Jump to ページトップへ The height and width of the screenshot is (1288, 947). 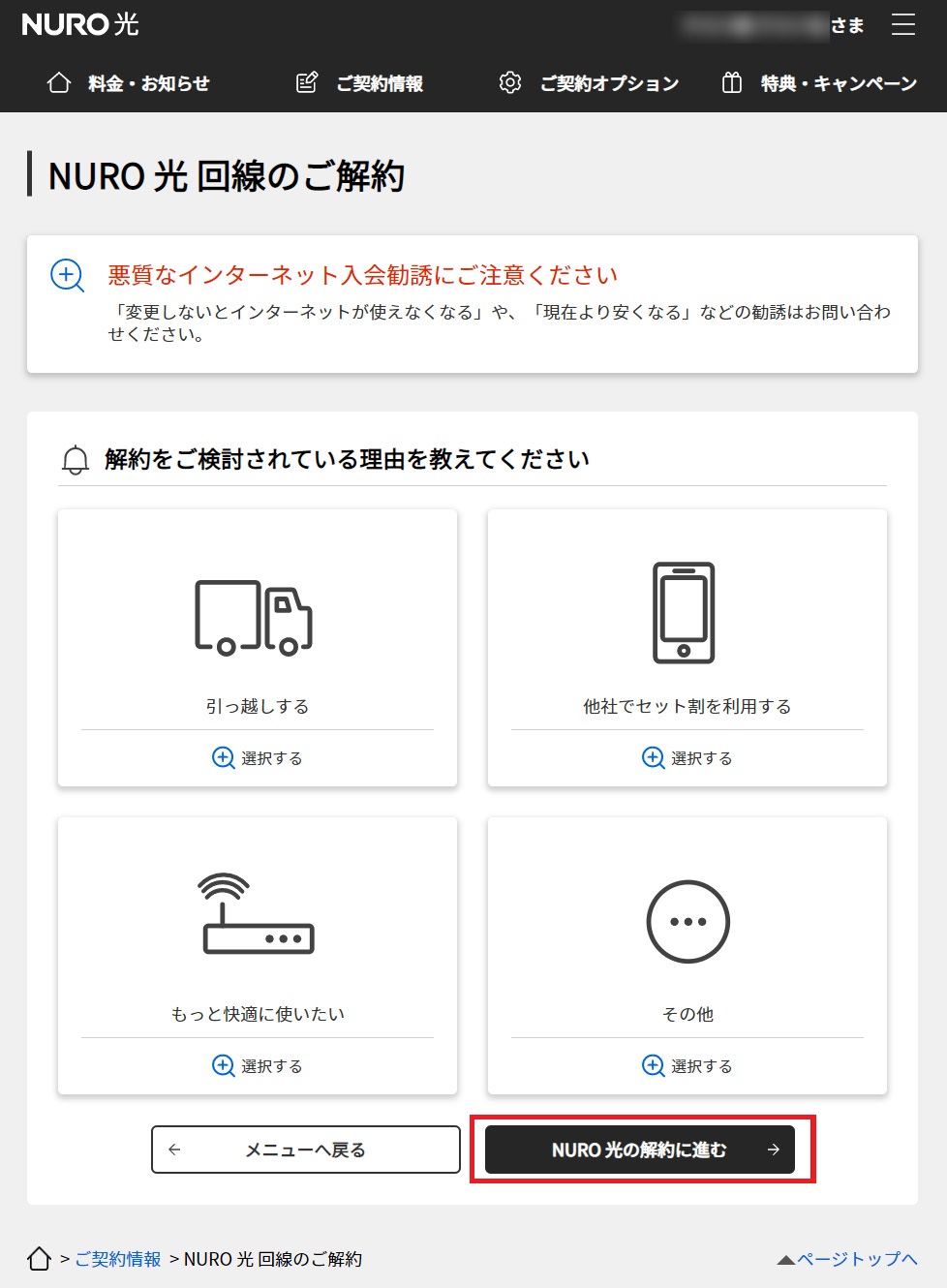(x=847, y=1259)
